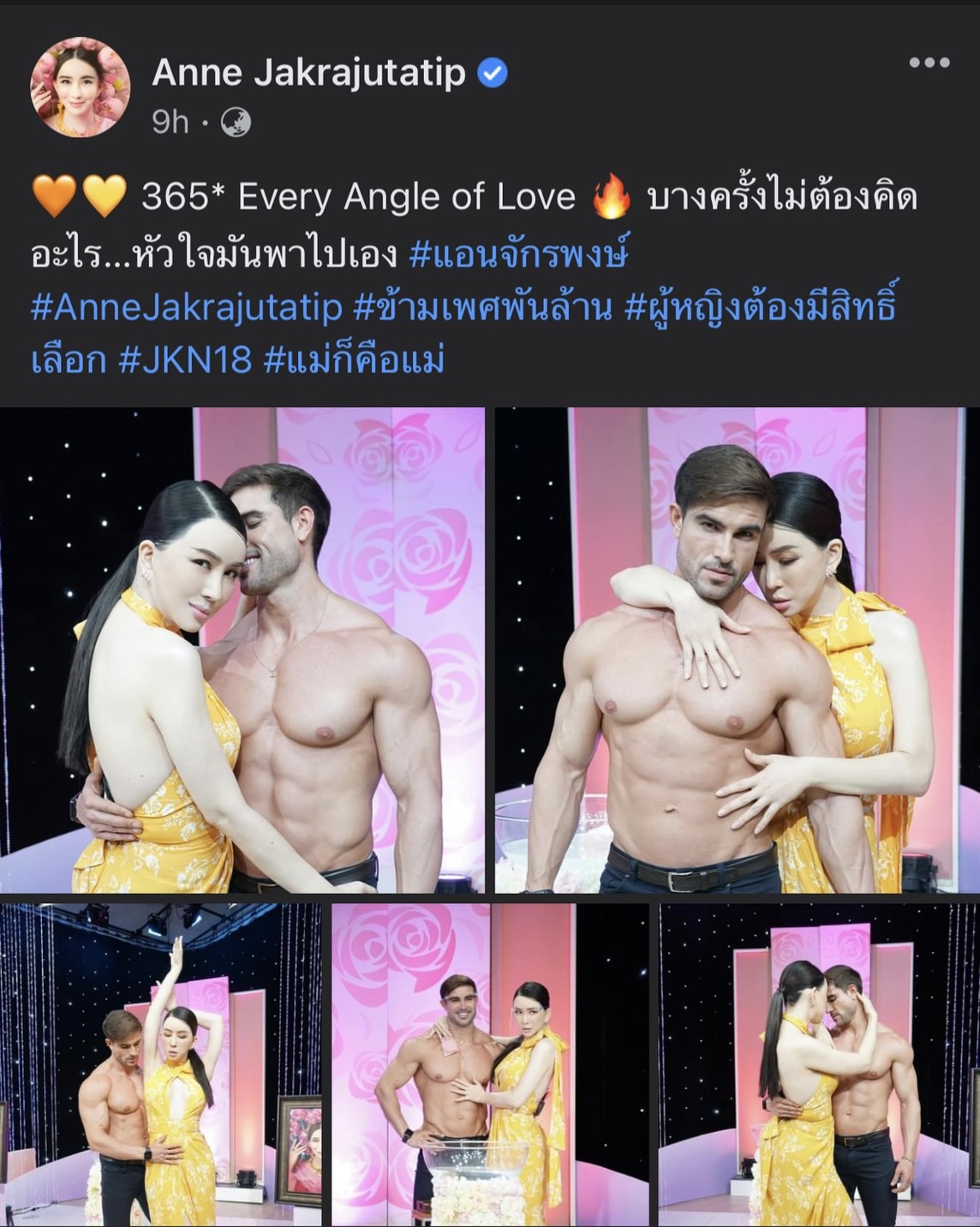View the bottom-middle photo of the post
Viewport: 980px width, 1227px height.
coord(490,1064)
